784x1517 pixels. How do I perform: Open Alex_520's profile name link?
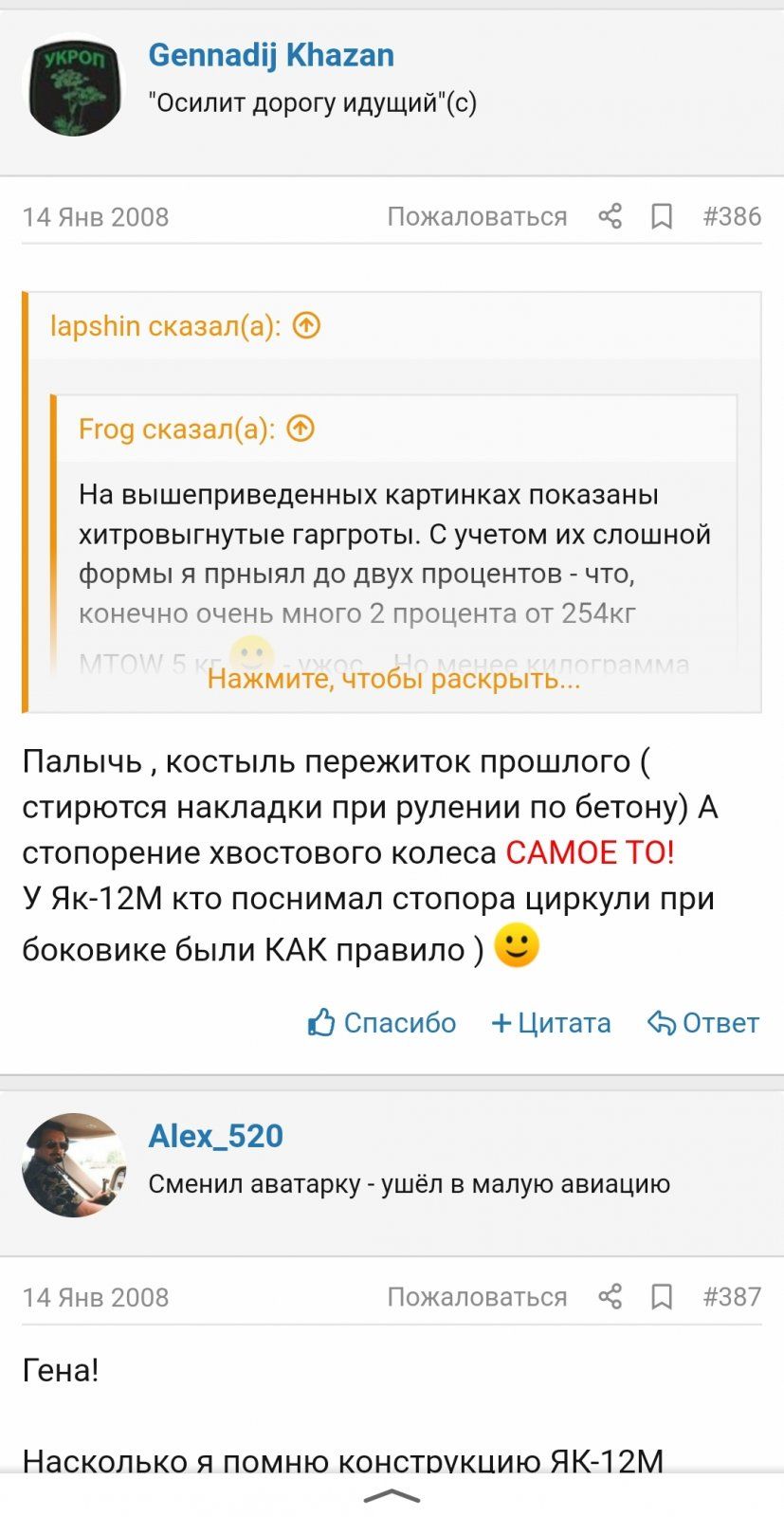click(216, 1136)
